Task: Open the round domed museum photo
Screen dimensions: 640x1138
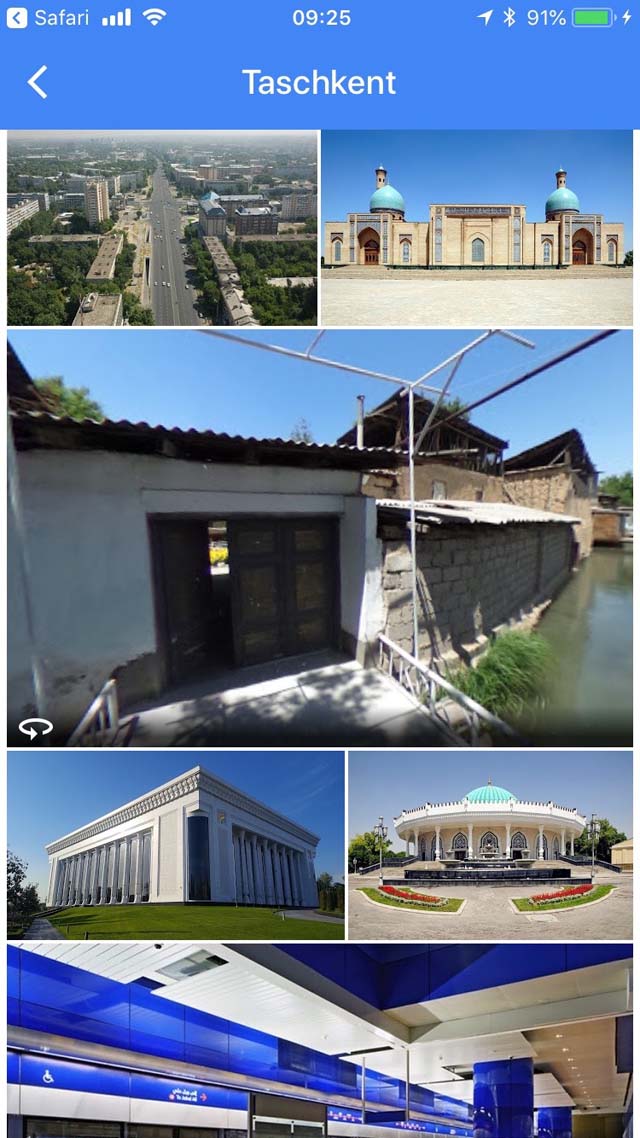Action: pyautogui.click(x=491, y=846)
